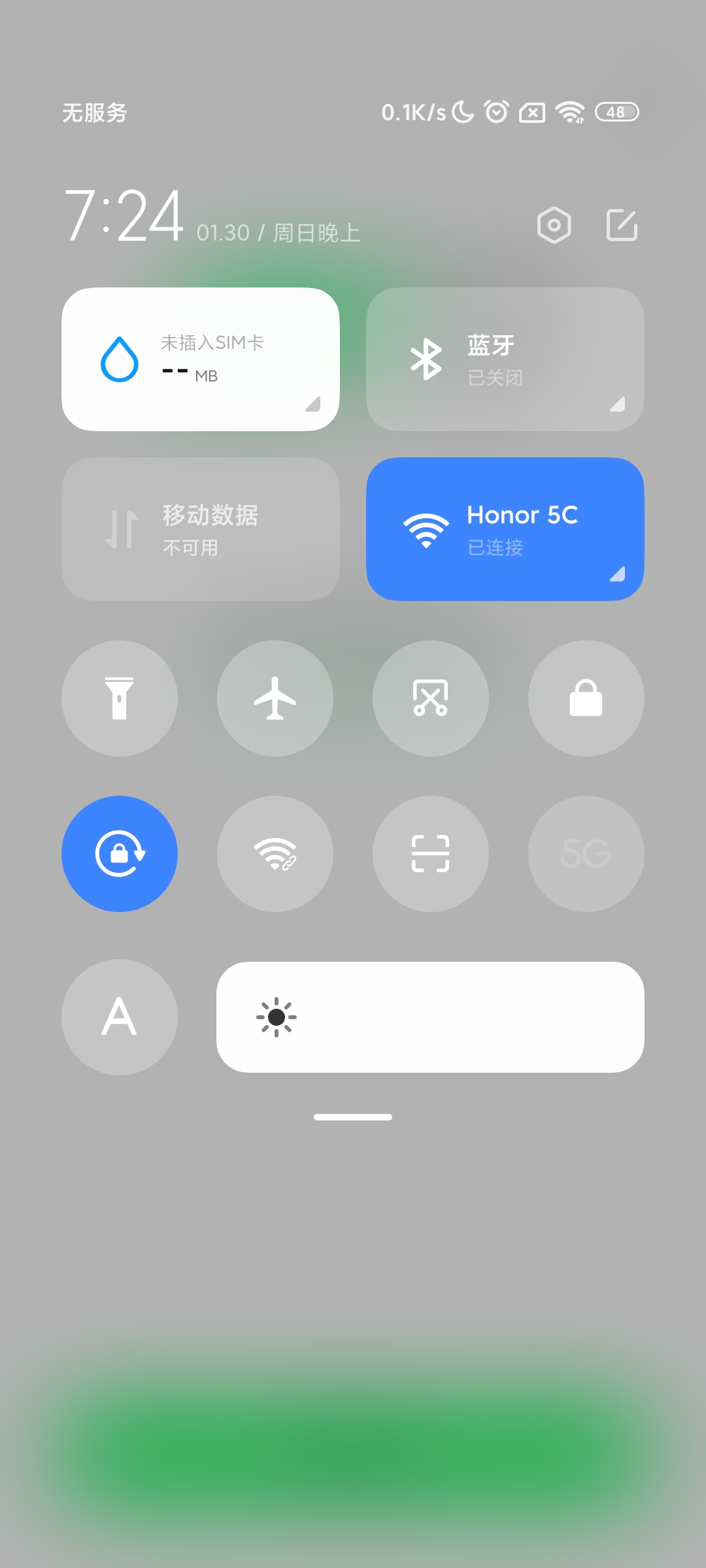Open the data usage SIM card tile
This screenshot has height=1568, width=706.
[201, 359]
